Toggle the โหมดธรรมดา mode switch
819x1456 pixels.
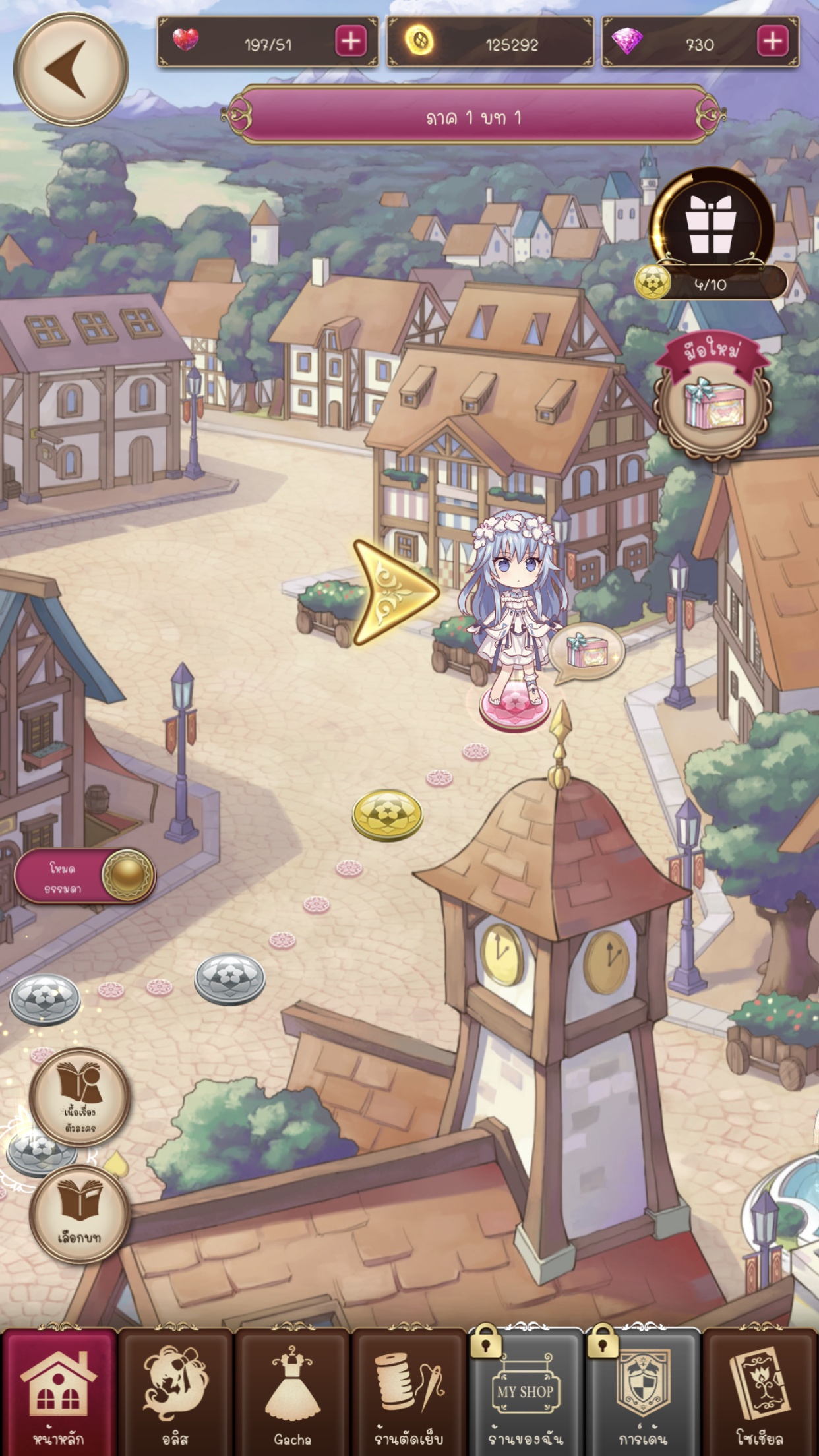(x=85, y=876)
